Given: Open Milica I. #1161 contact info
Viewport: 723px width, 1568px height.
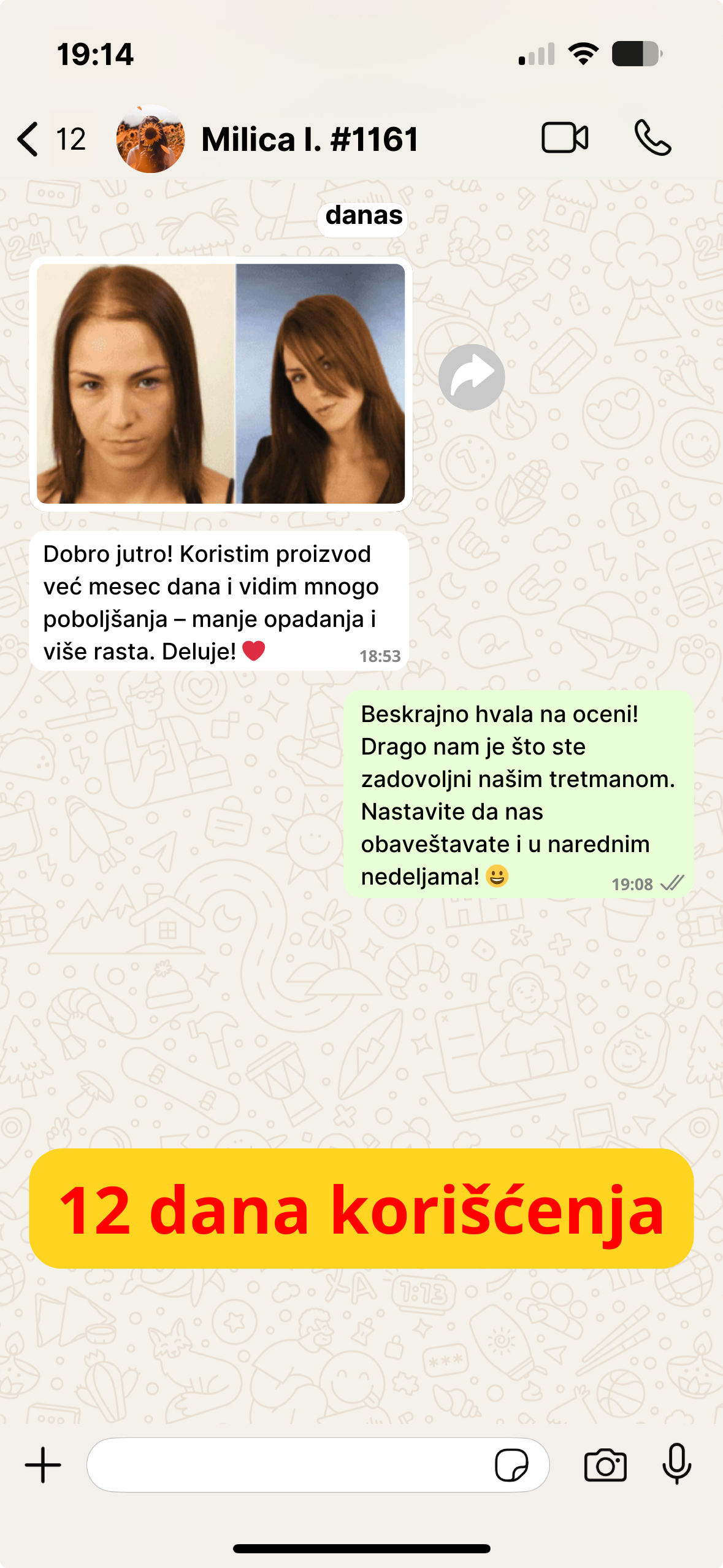Looking at the screenshot, I should point(309,139).
